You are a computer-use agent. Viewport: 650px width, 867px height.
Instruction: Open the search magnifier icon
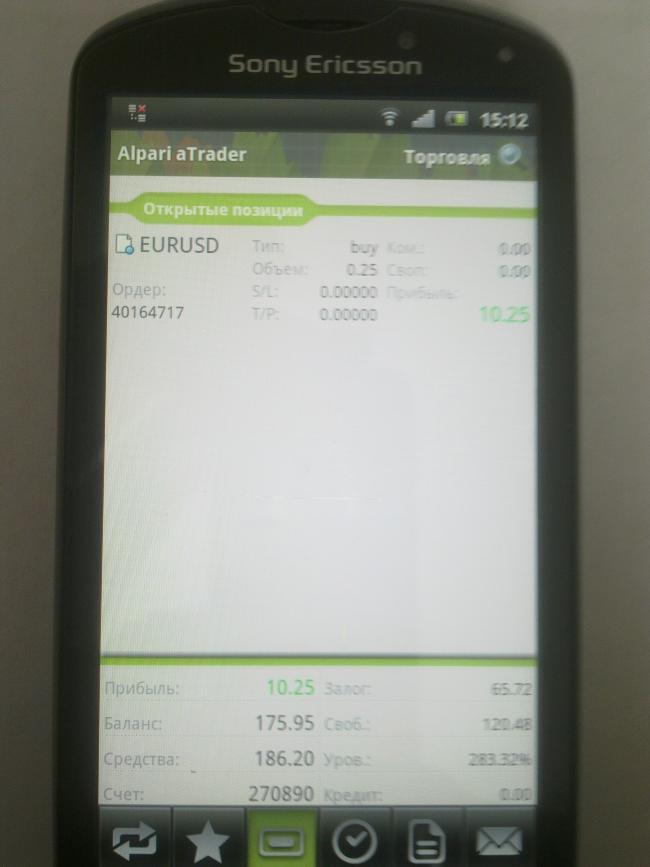(x=513, y=156)
